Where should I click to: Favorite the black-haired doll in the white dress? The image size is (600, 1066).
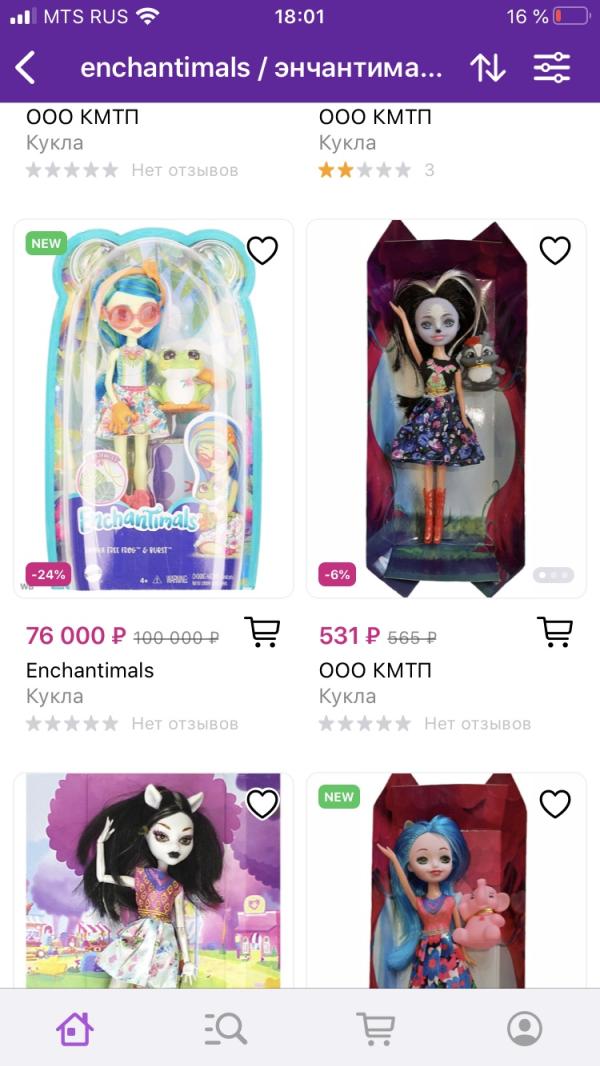click(x=262, y=803)
